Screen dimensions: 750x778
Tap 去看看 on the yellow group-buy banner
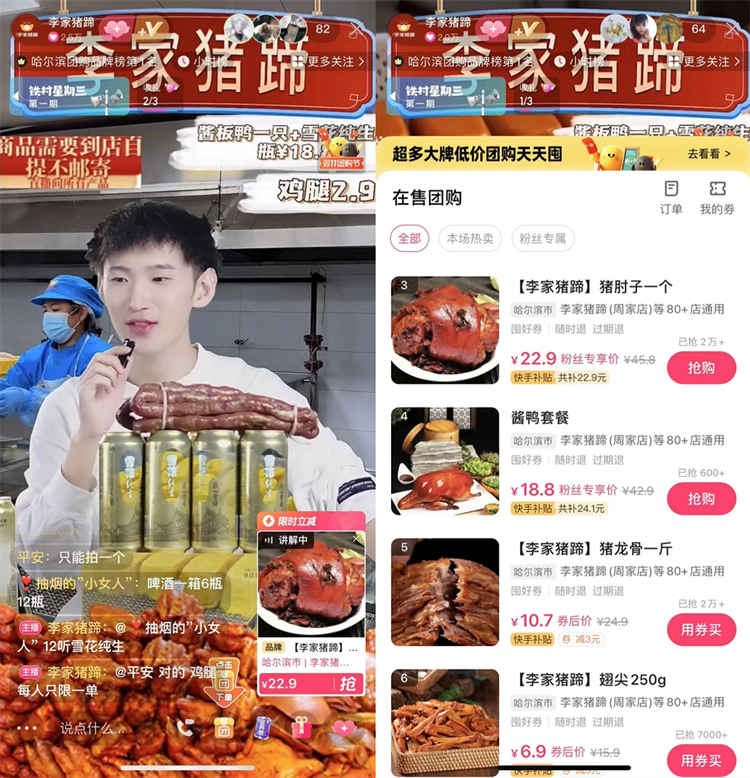pyautogui.click(x=709, y=154)
